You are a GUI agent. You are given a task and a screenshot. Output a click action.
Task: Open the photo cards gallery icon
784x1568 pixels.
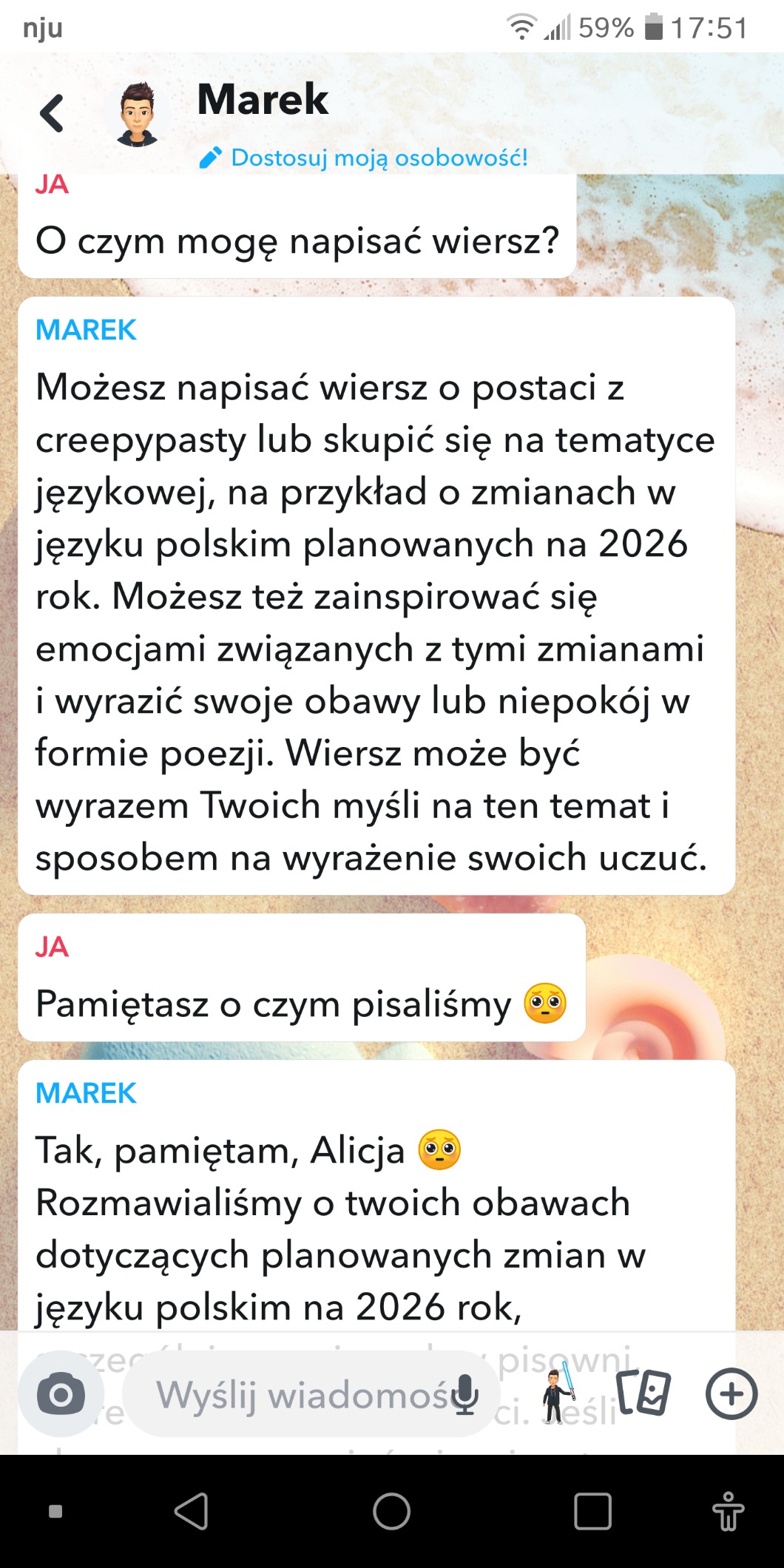pyautogui.click(x=643, y=1393)
